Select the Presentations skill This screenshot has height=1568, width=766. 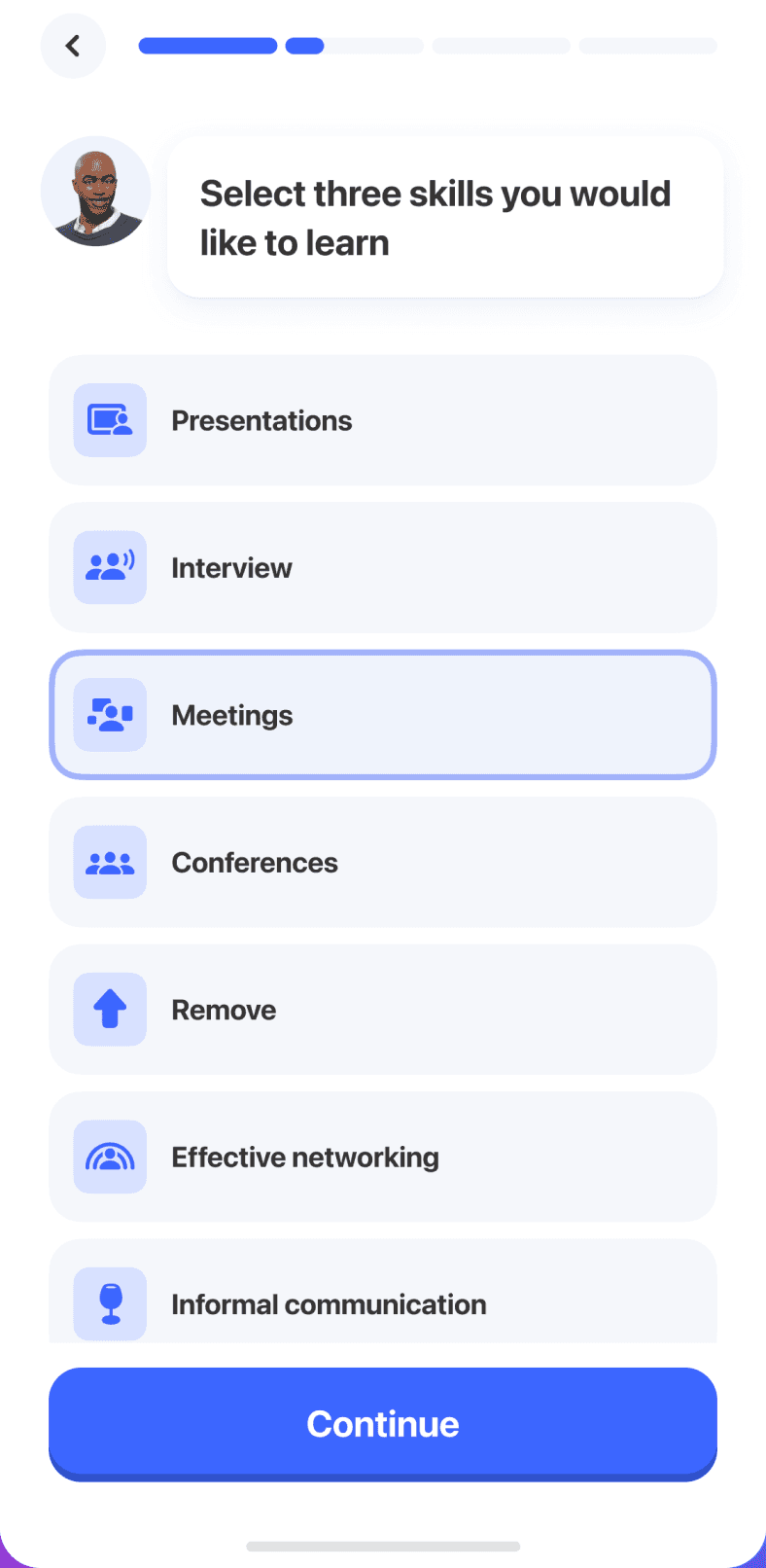point(383,420)
